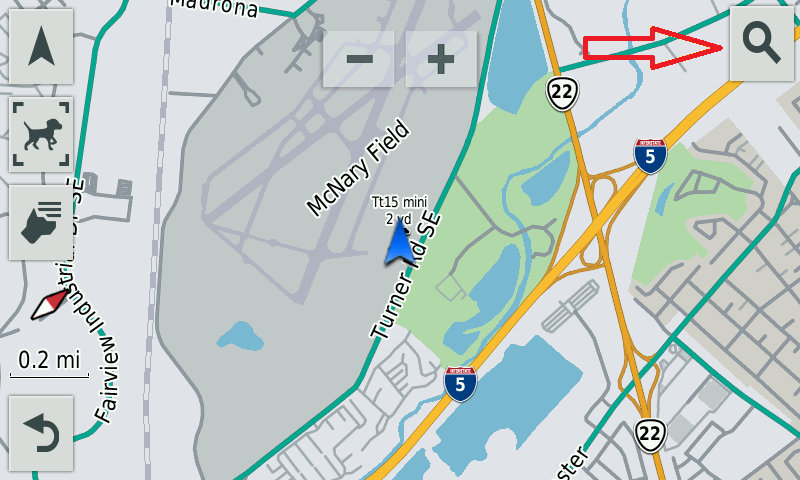Image resolution: width=800 pixels, height=480 pixels.
Task: Open the search magnifier button
Action: point(761,43)
